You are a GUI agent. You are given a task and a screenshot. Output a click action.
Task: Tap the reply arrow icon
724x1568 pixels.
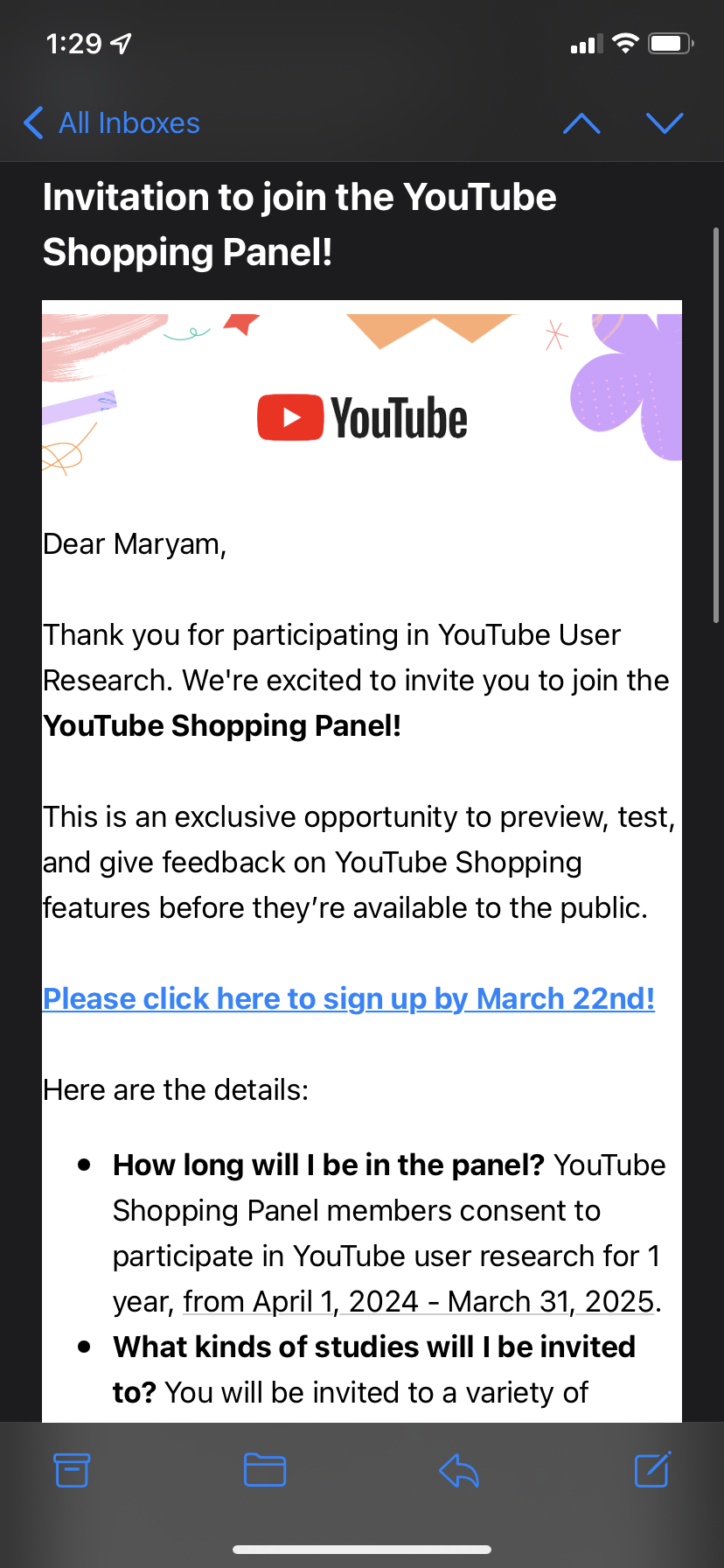pyautogui.click(x=458, y=1470)
